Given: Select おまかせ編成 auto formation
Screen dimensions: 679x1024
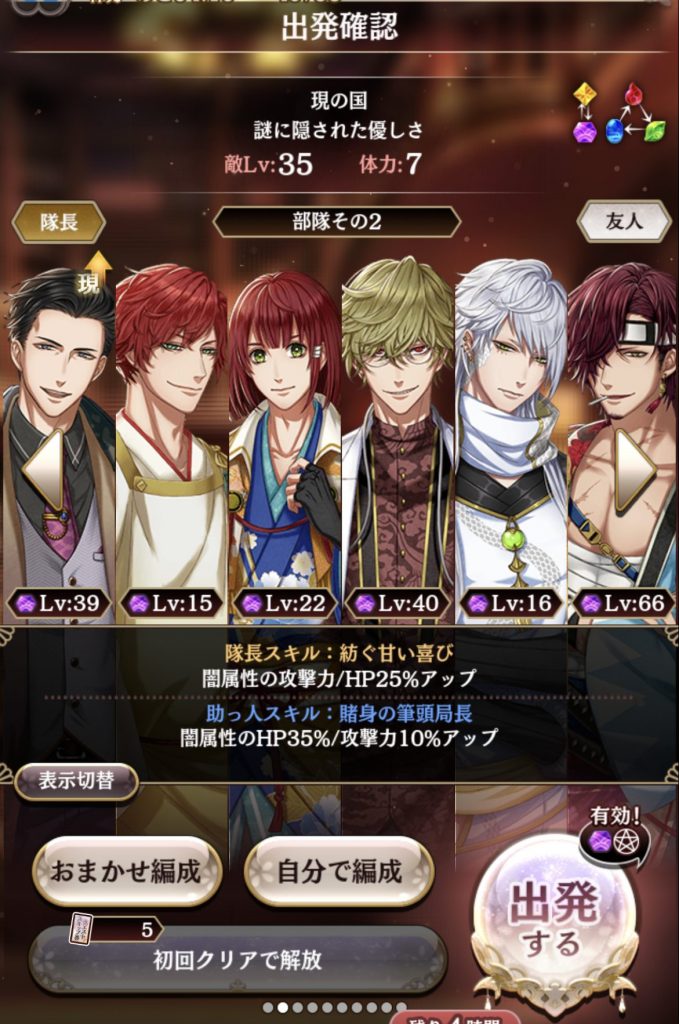Looking at the screenshot, I should coord(126,871).
